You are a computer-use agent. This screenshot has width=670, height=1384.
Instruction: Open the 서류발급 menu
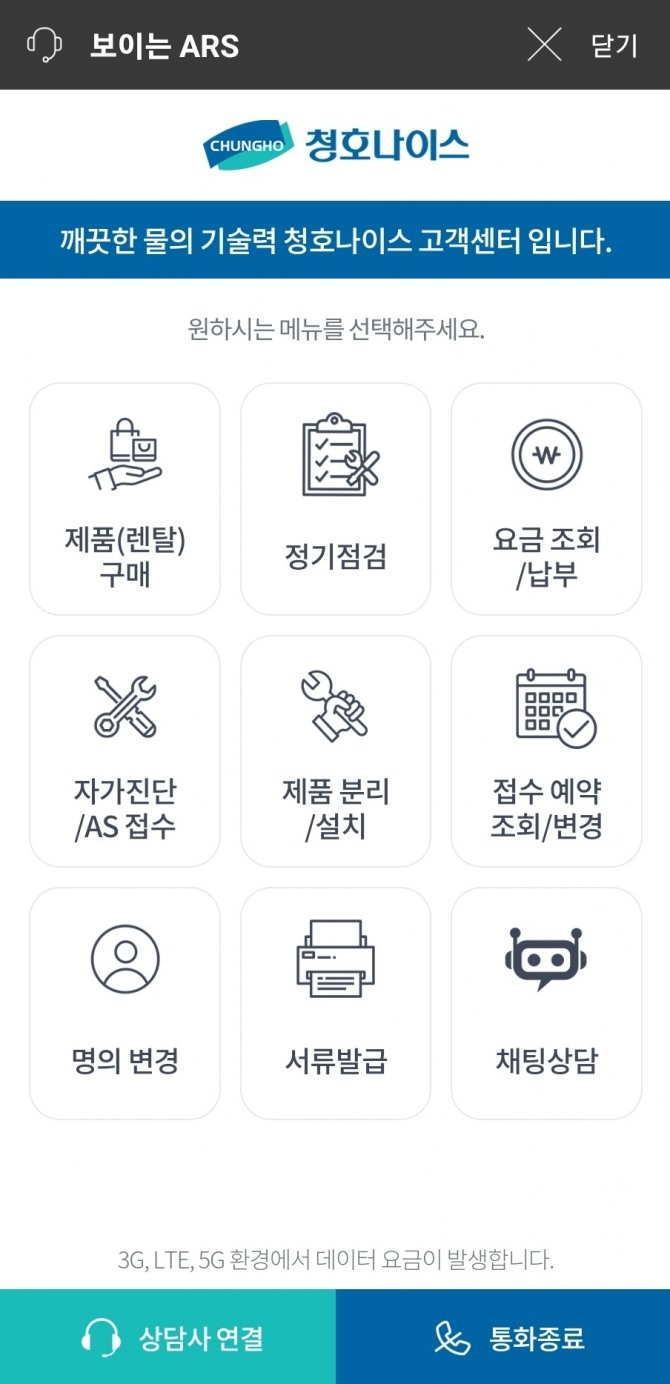coord(335,1002)
